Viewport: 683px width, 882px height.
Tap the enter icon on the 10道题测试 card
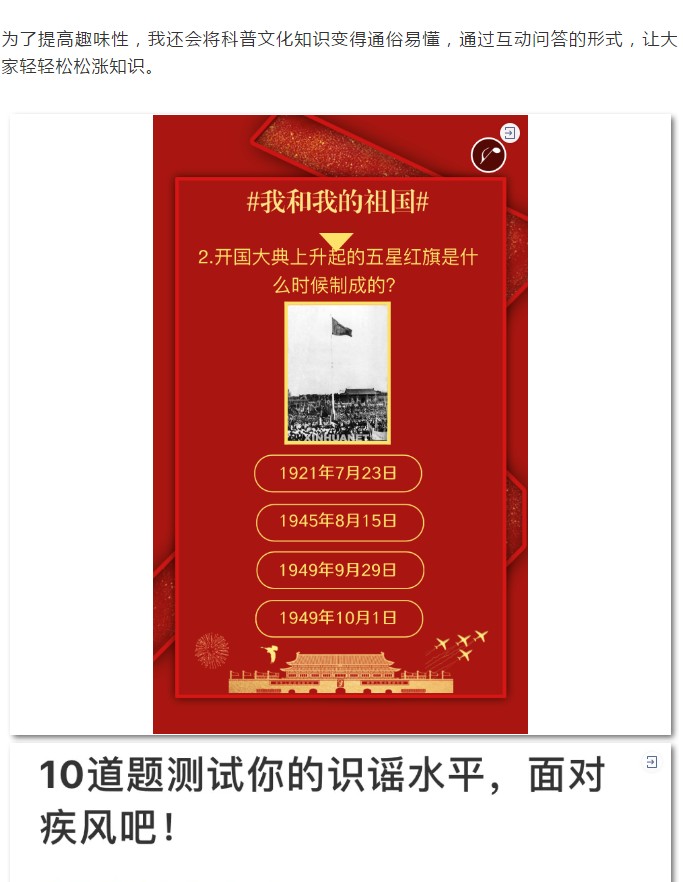coord(651,762)
